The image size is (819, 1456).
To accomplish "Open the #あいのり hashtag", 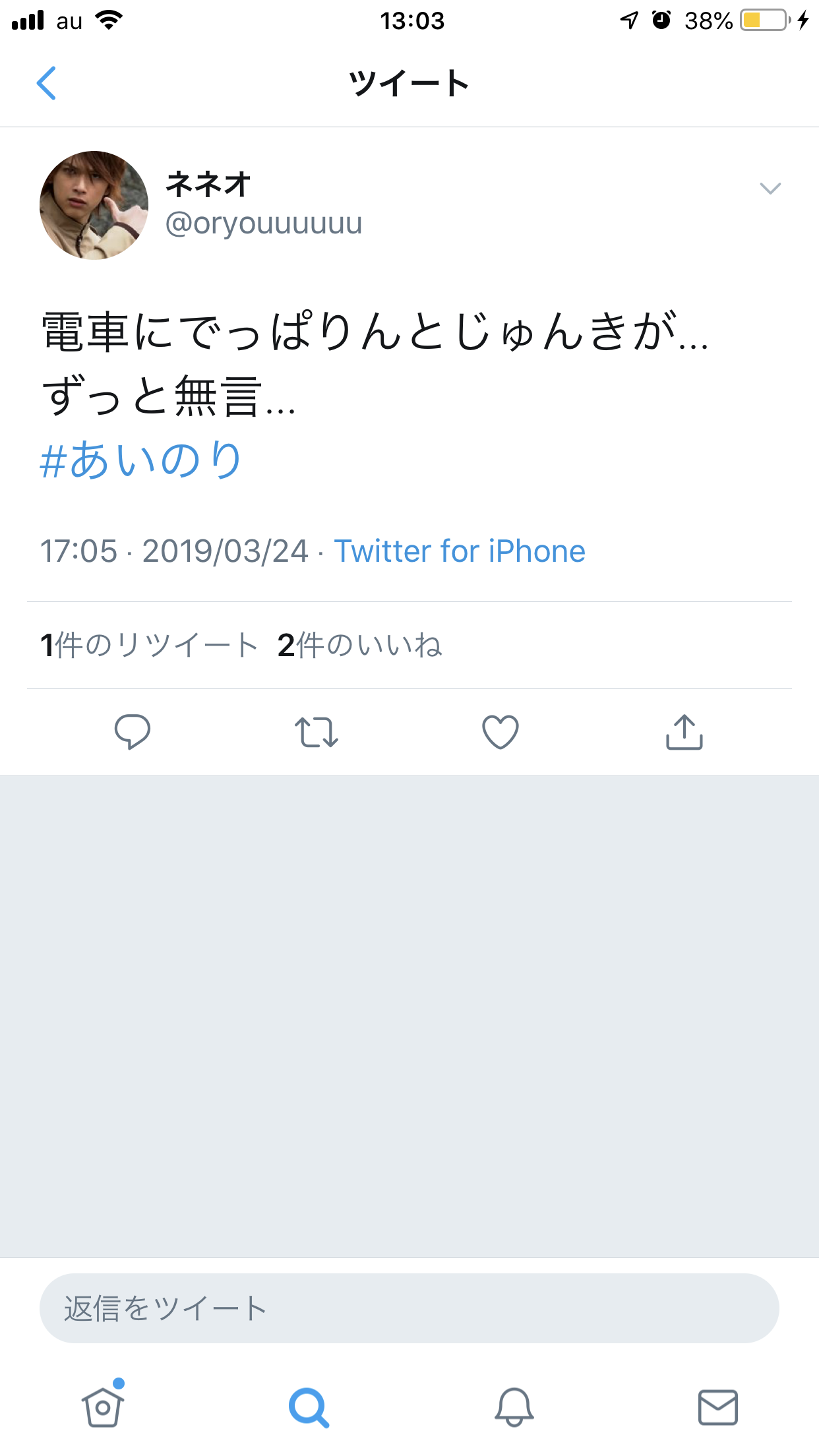I will coord(140,460).
